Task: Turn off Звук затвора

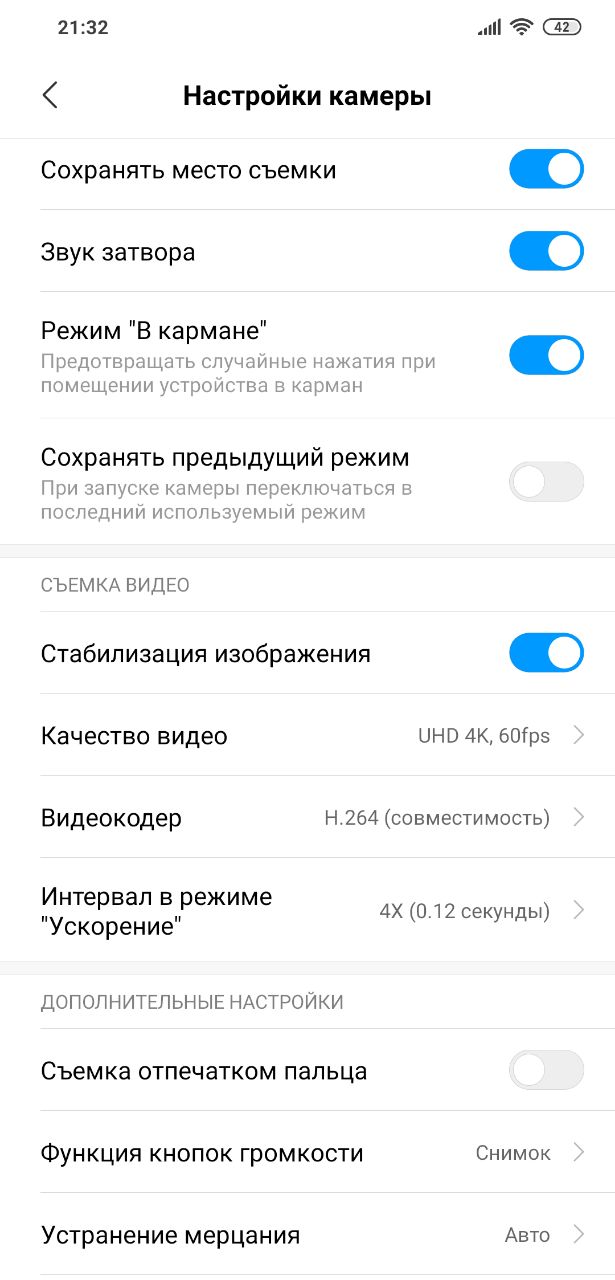Action: 546,251
